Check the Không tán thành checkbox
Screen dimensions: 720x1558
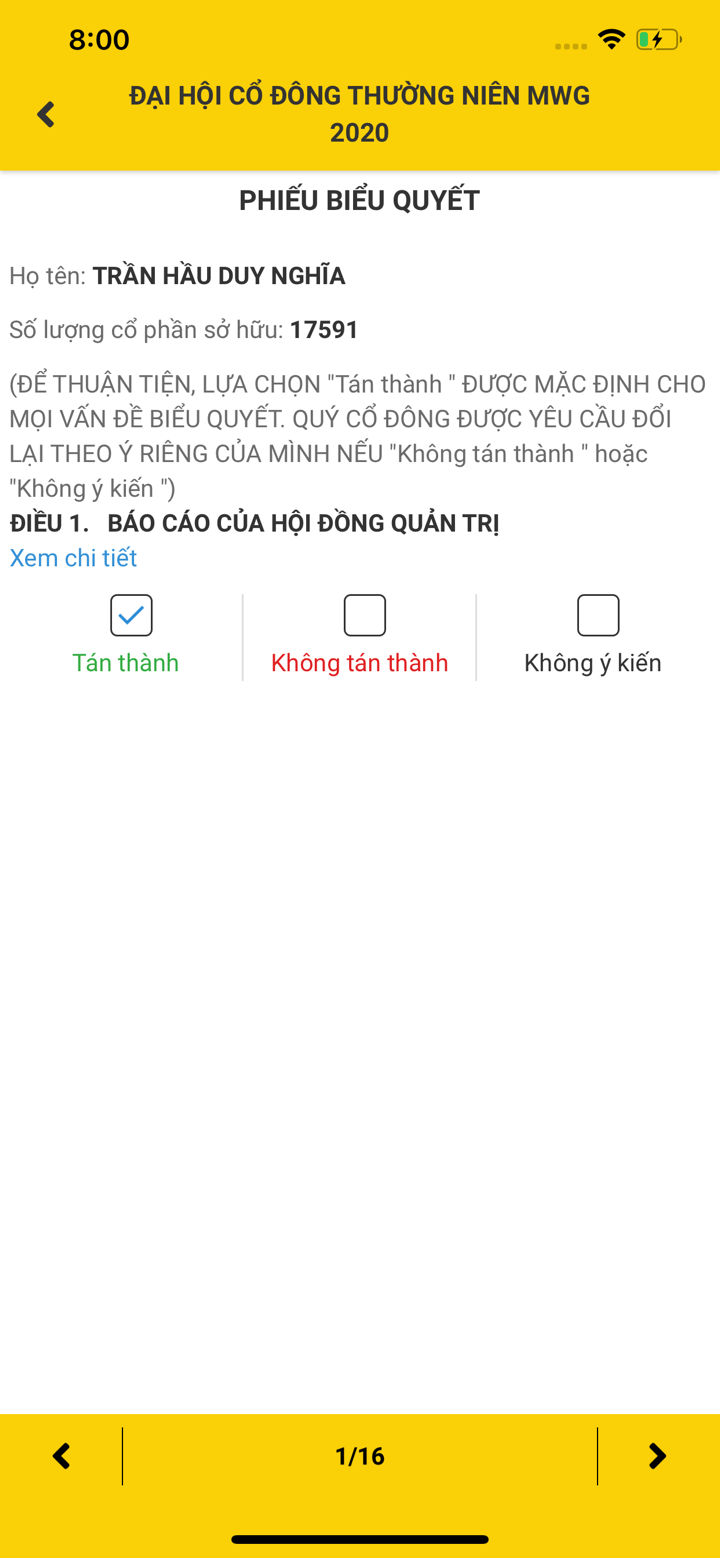[364, 615]
